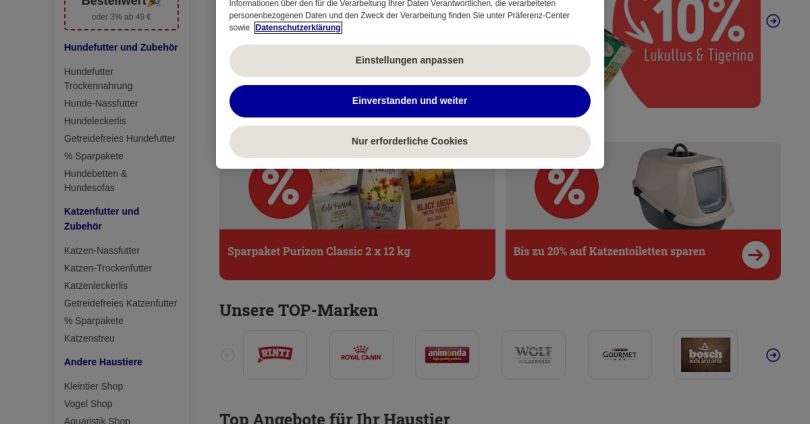The image size is (810, 424).
Task: Accept cookies with Einverstanden und weiter
Action: click(409, 101)
